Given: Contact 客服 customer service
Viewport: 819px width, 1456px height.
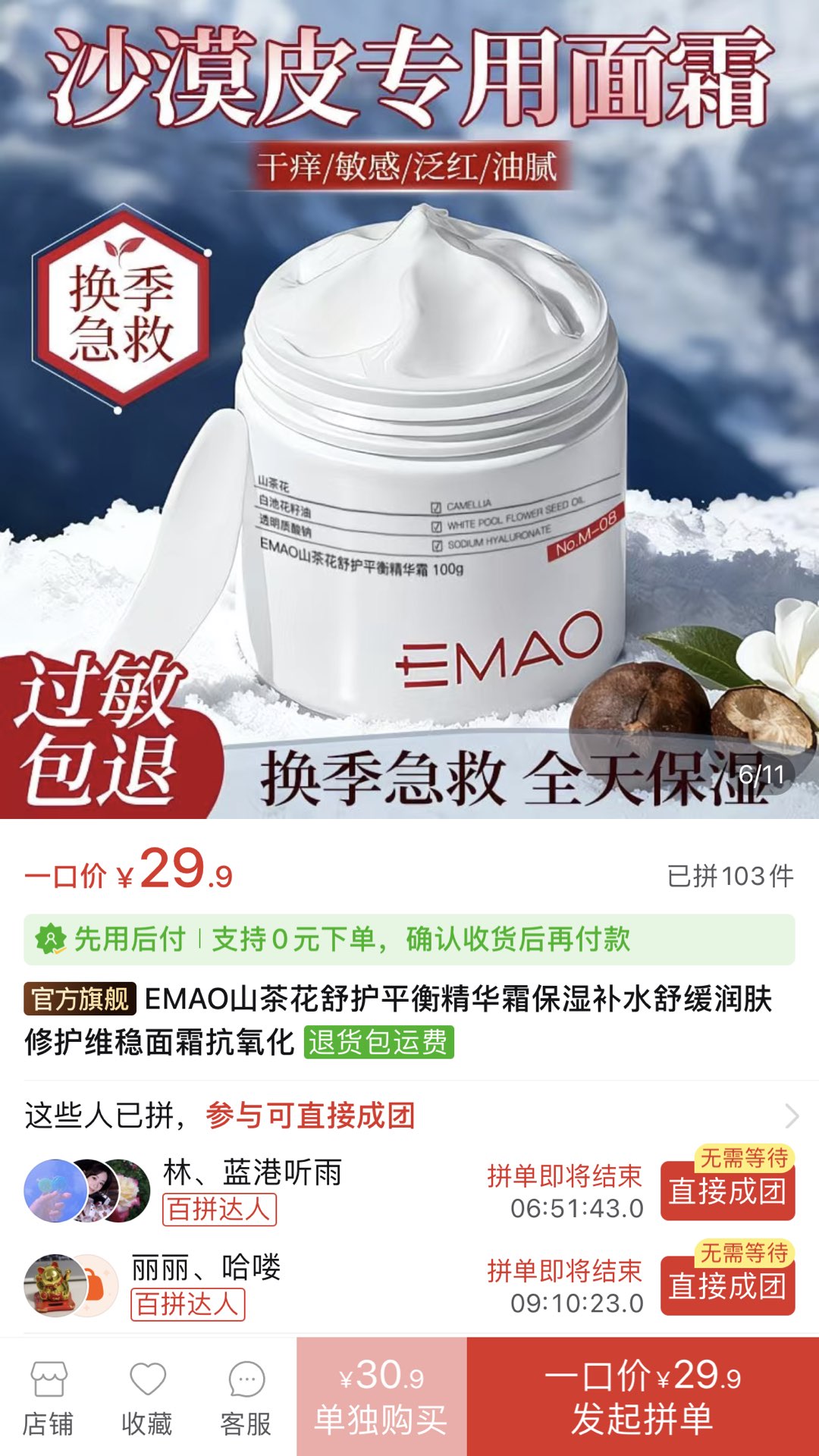Looking at the screenshot, I should [246, 1398].
